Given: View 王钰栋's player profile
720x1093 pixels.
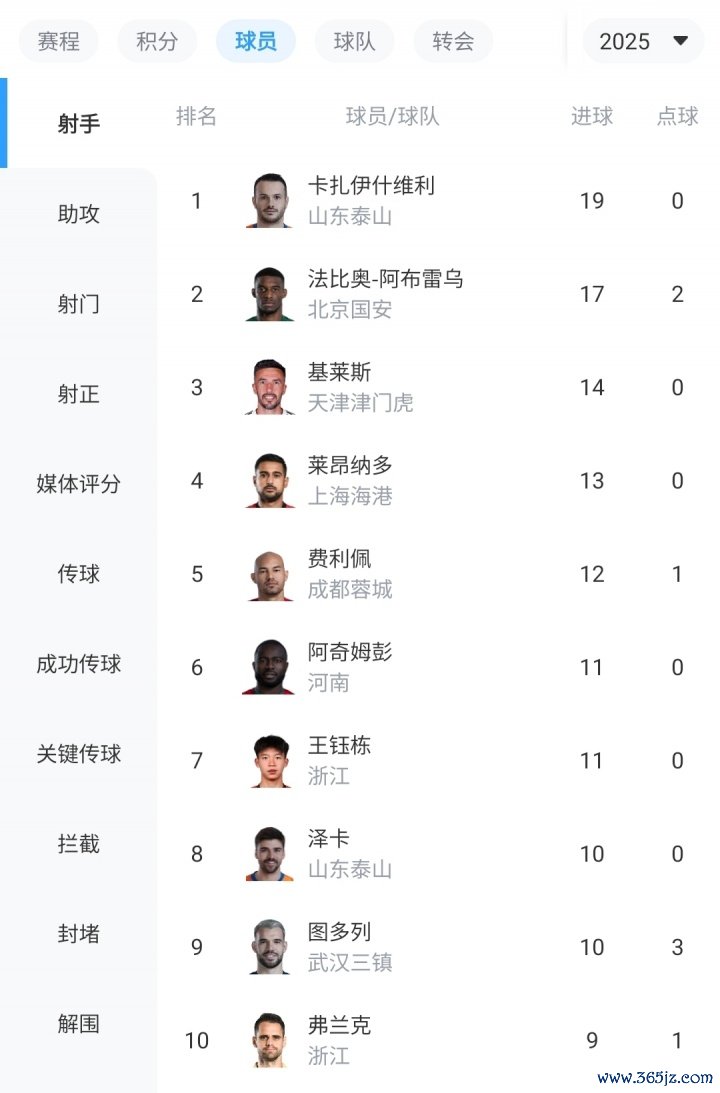Looking at the screenshot, I should click(340, 760).
